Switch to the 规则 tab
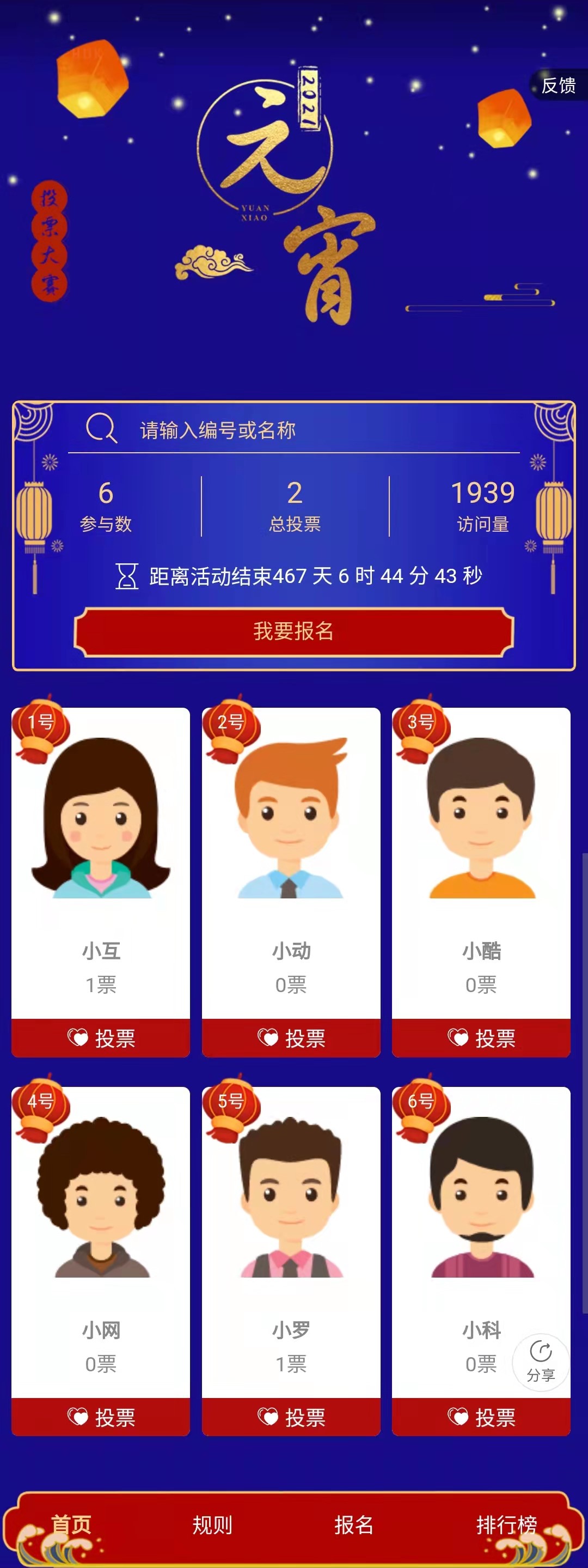 212,1525
